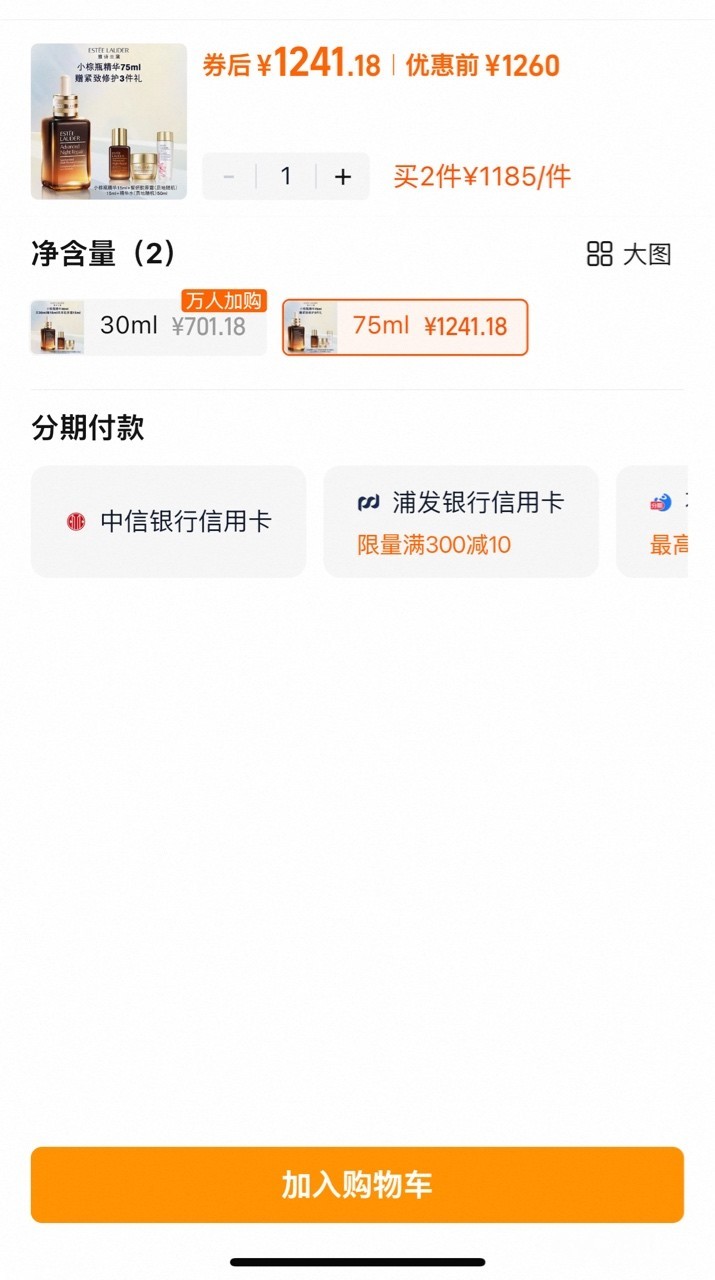Choose 浦发银行信用卡 installment option
The image size is (715, 1280).
461,521
